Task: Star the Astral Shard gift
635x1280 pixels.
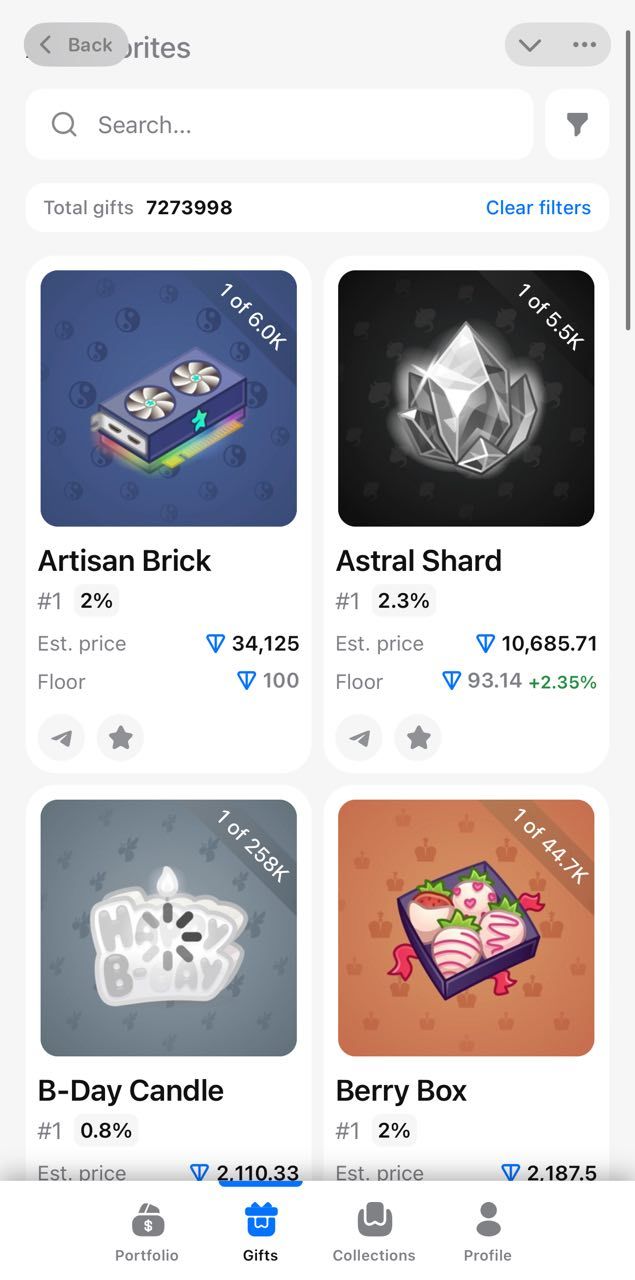Action: point(418,738)
